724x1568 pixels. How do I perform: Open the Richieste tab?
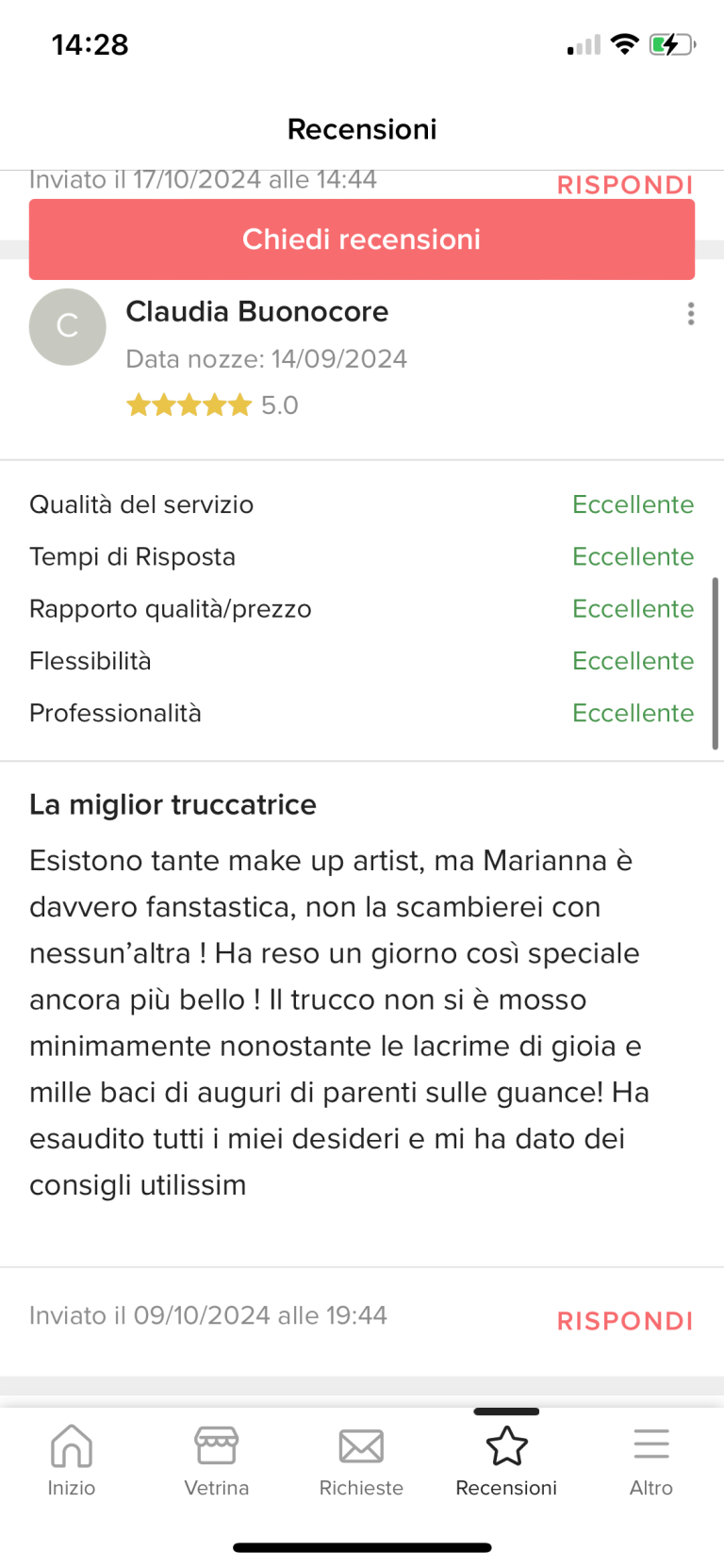361,1460
